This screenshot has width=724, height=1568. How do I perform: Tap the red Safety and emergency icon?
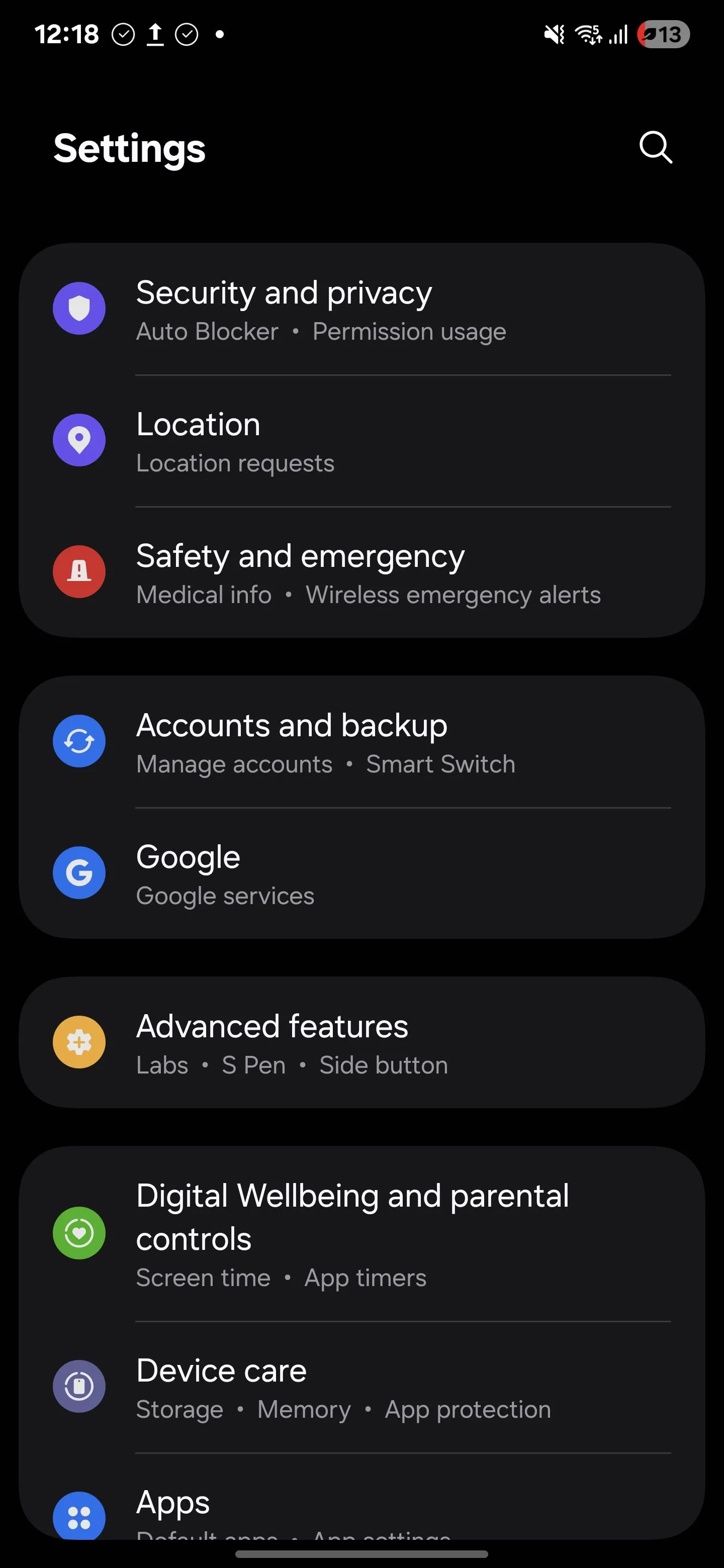[79, 571]
